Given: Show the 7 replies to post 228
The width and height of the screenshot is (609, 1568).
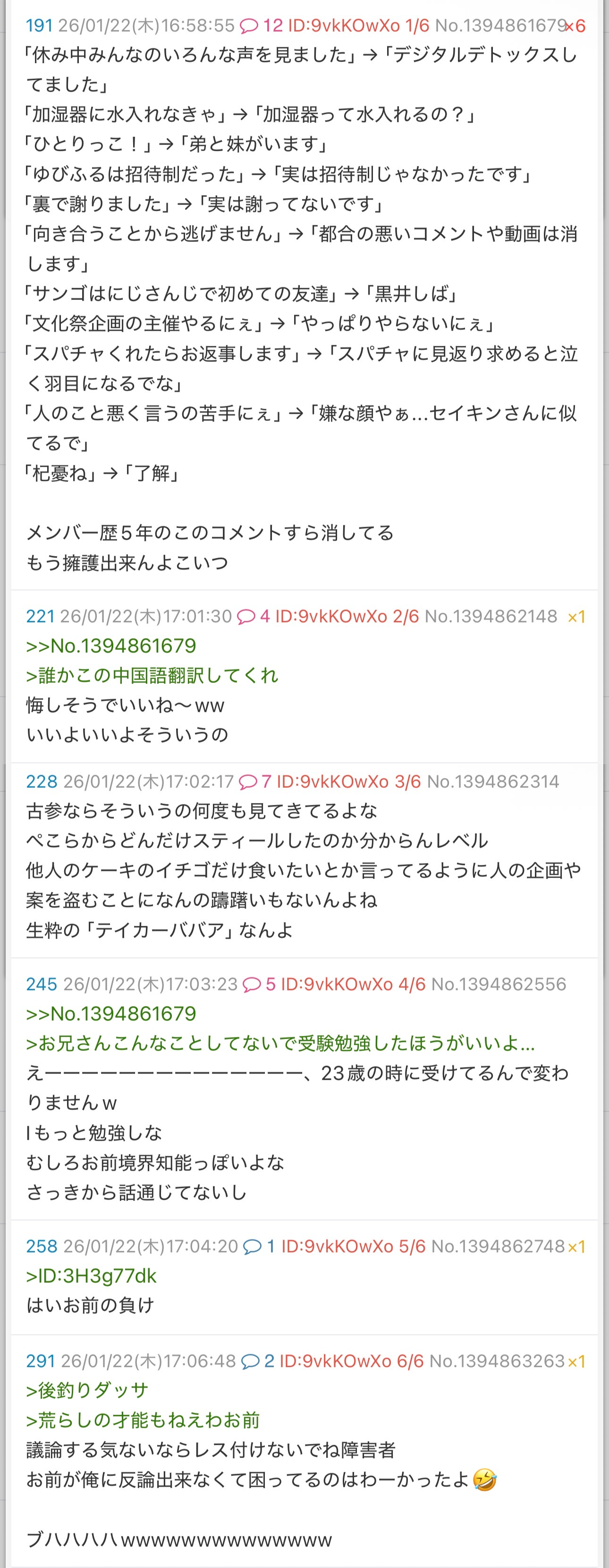Looking at the screenshot, I should (x=255, y=782).
